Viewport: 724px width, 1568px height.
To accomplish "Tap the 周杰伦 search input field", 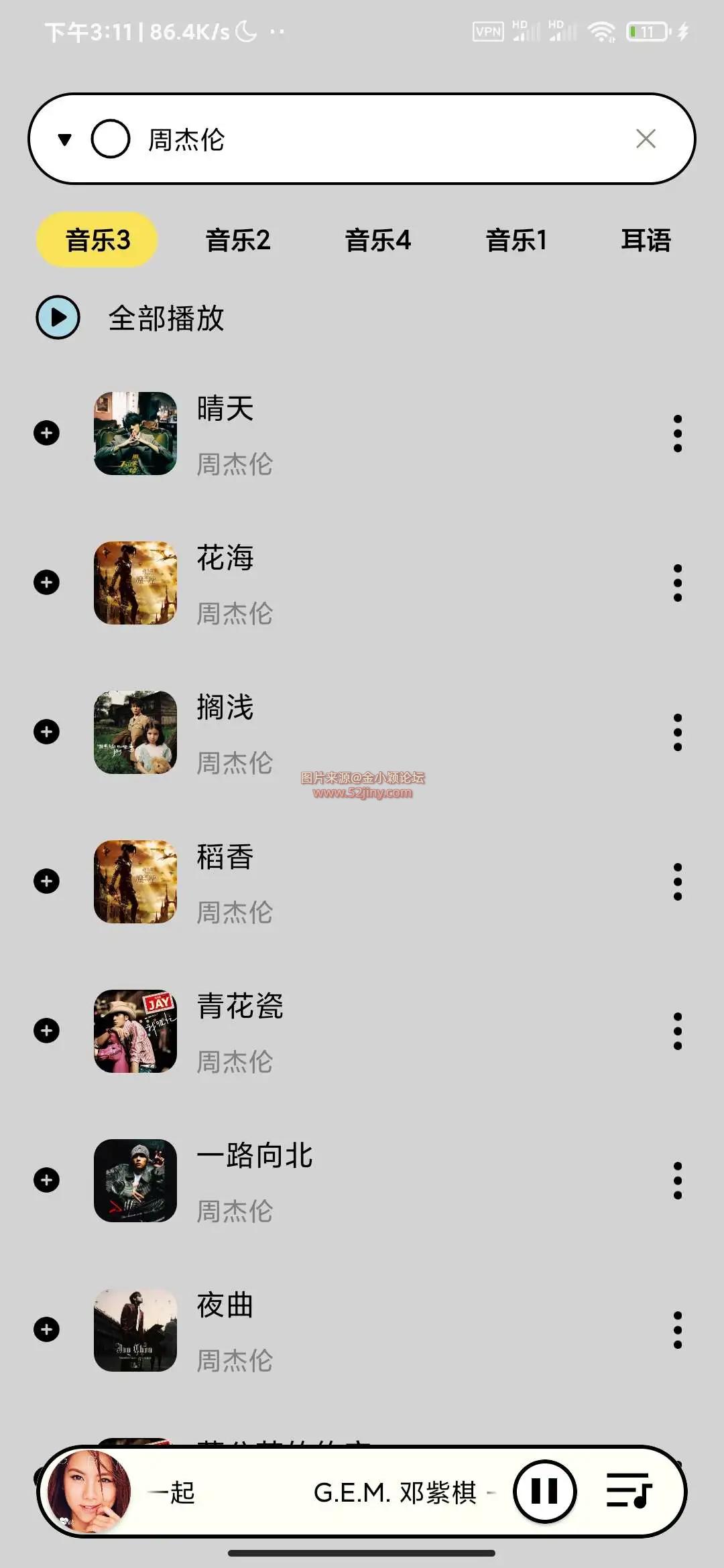I will coord(375,139).
